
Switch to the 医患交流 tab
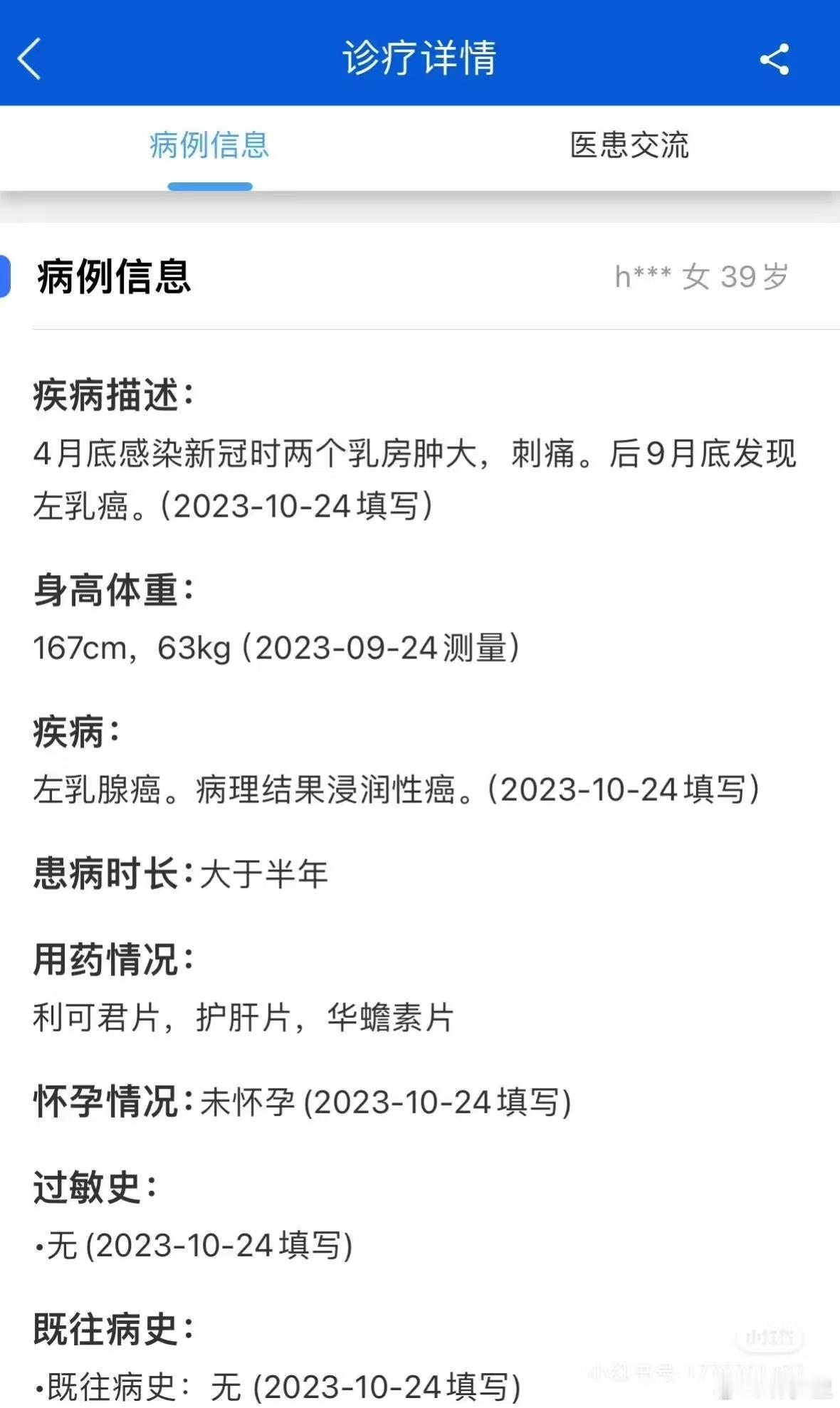tap(629, 145)
